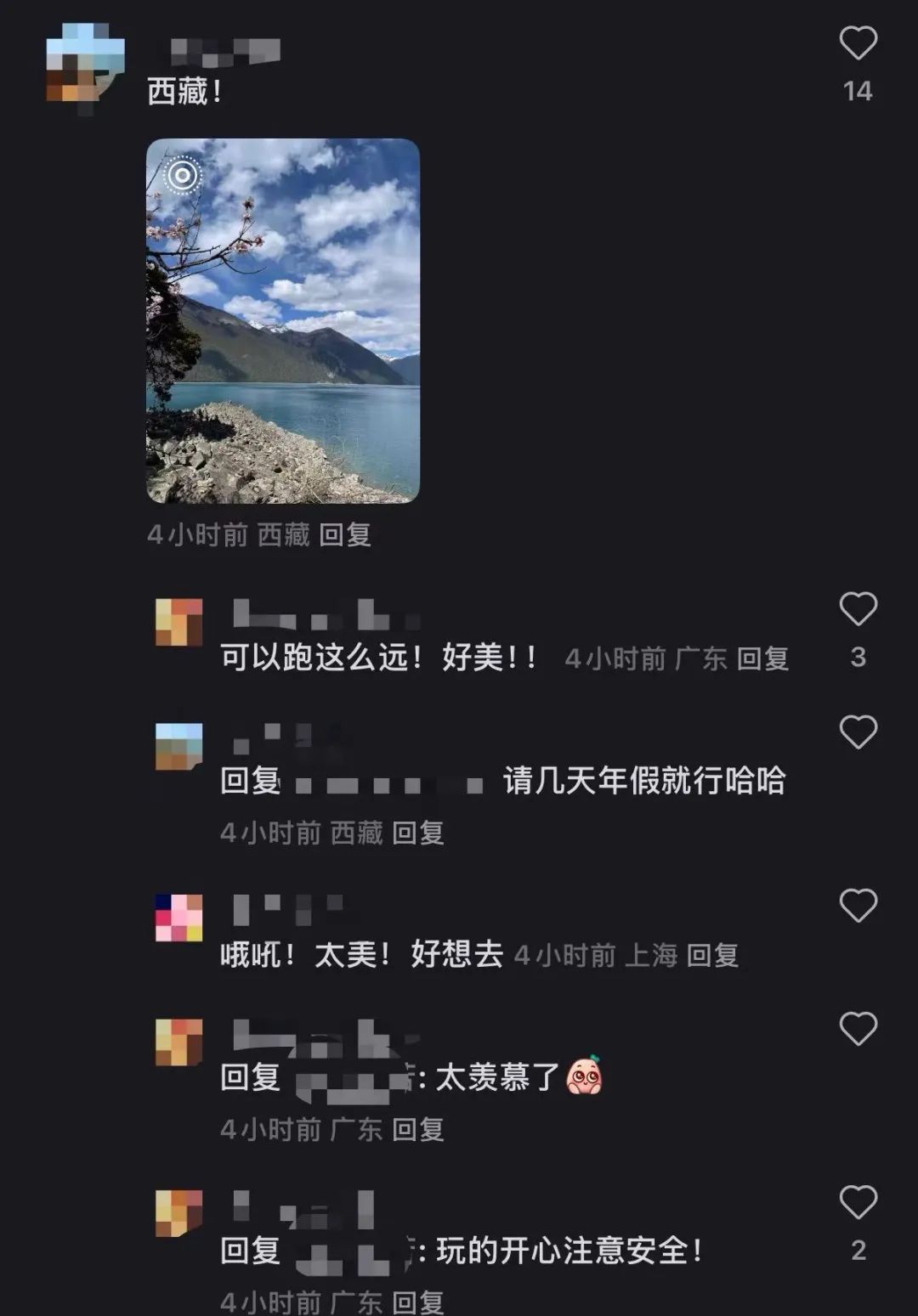Viewport: 918px width, 1316px height.
Task: Like the reply 请几天年假就行哈哈
Action: pyautogui.click(x=858, y=732)
